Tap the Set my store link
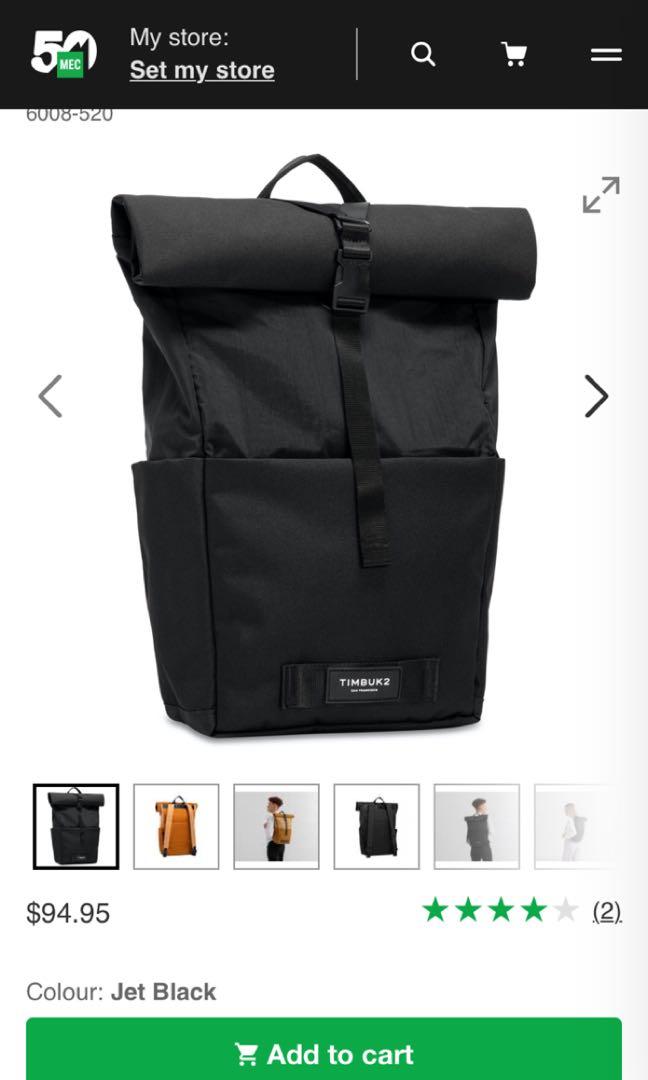Viewport: 648px width, 1080px height. point(201,70)
